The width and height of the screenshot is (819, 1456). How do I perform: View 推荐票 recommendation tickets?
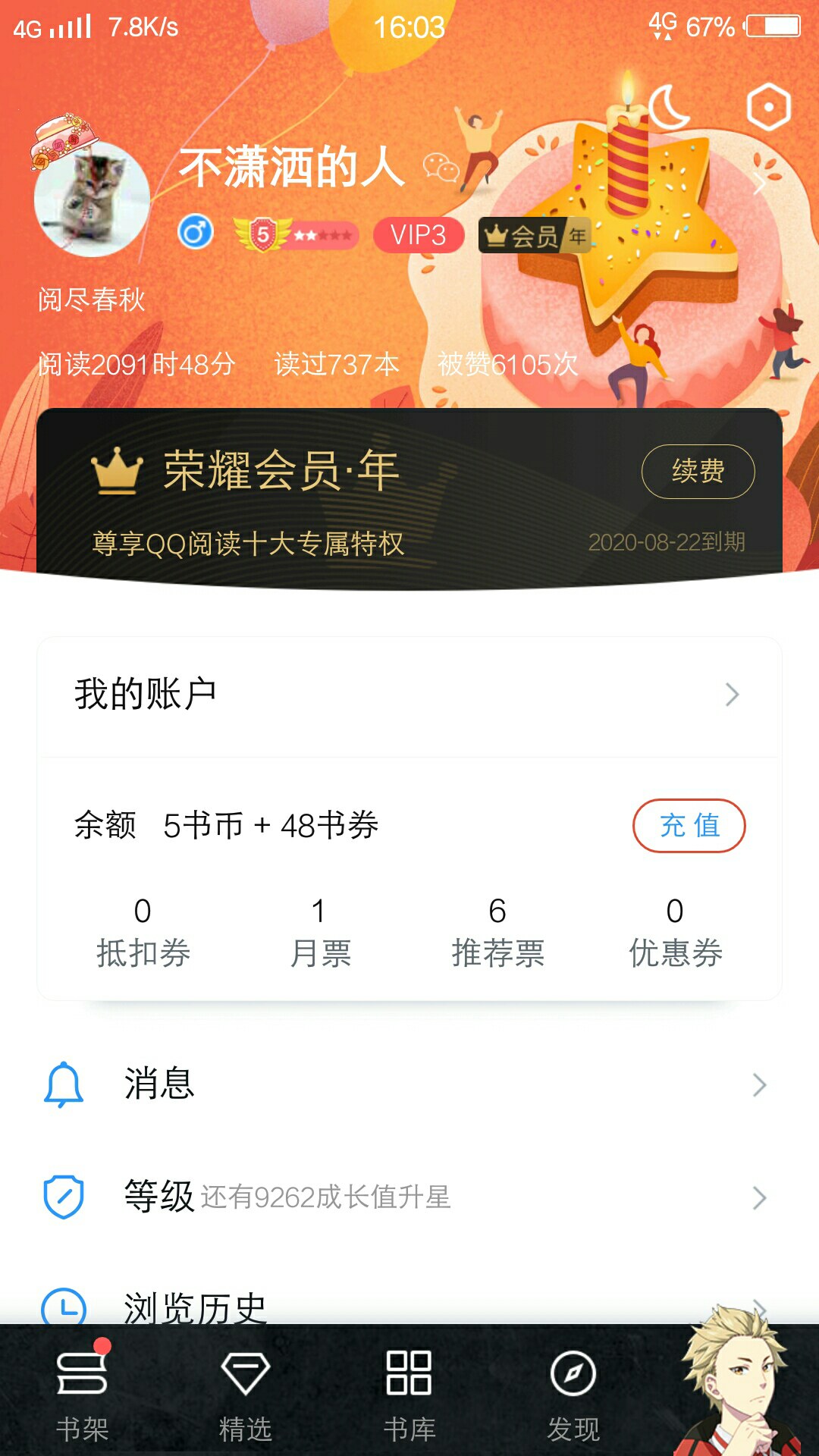tap(497, 932)
